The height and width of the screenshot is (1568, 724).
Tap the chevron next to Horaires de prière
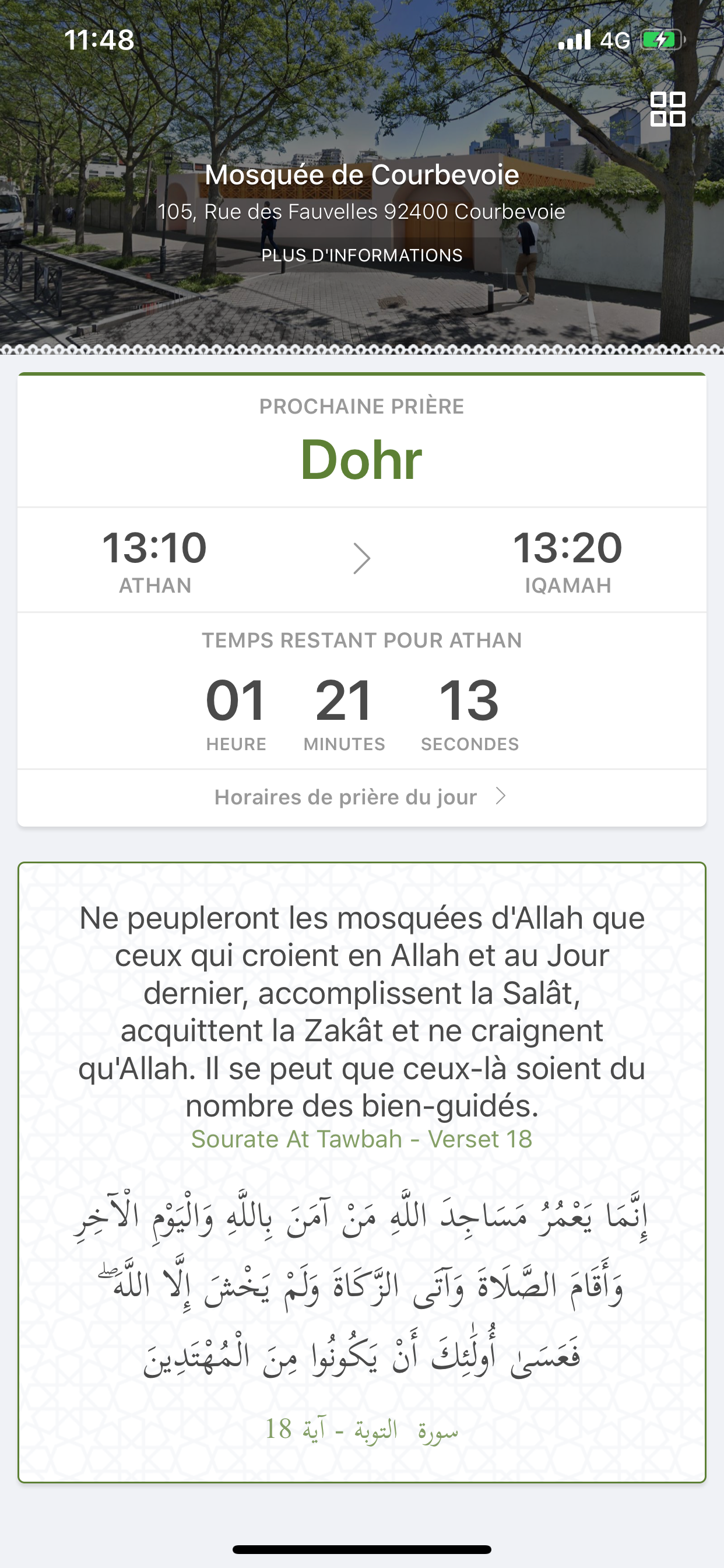tap(501, 795)
